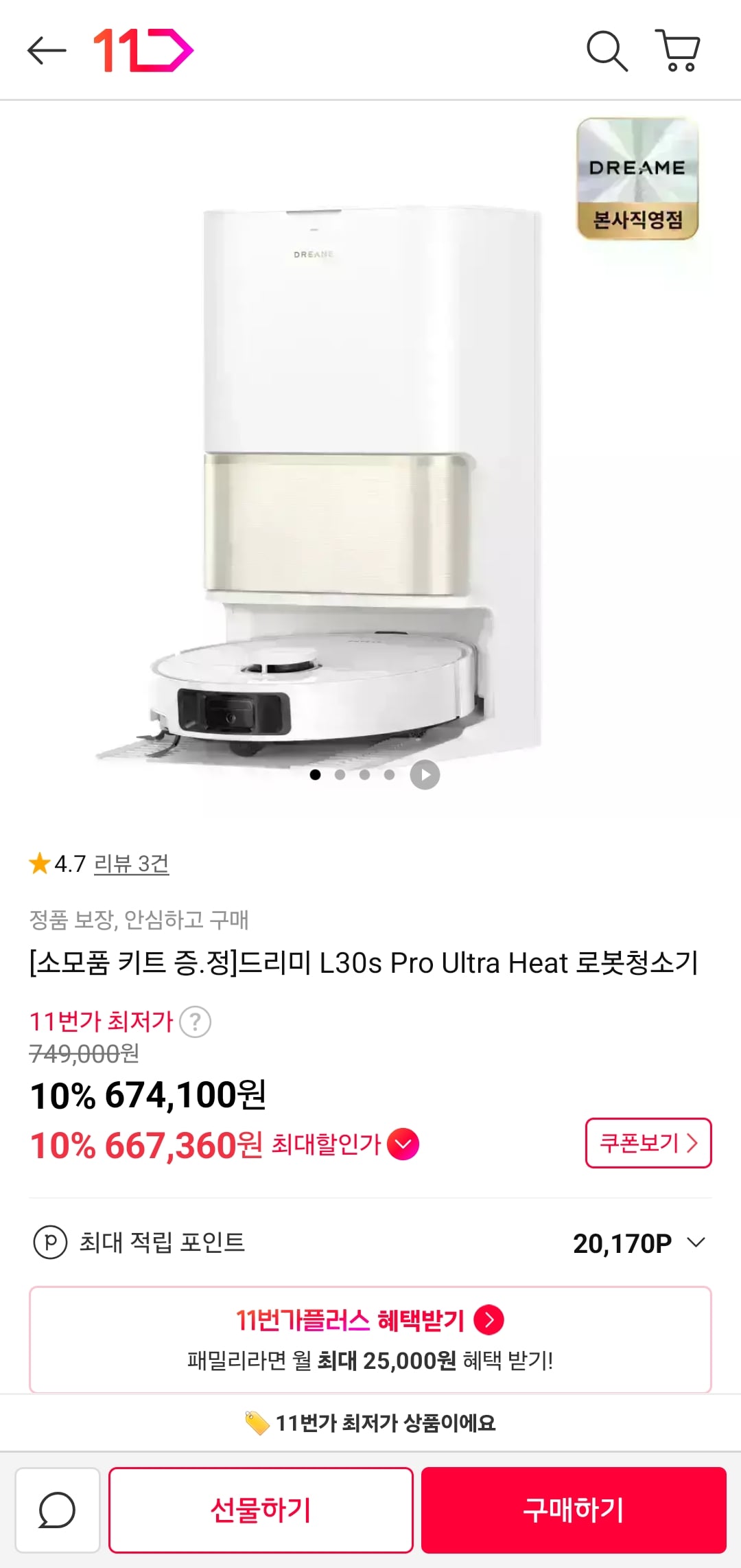Open the shopping cart icon
This screenshot has height=1568, width=741.
pos(678,50)
